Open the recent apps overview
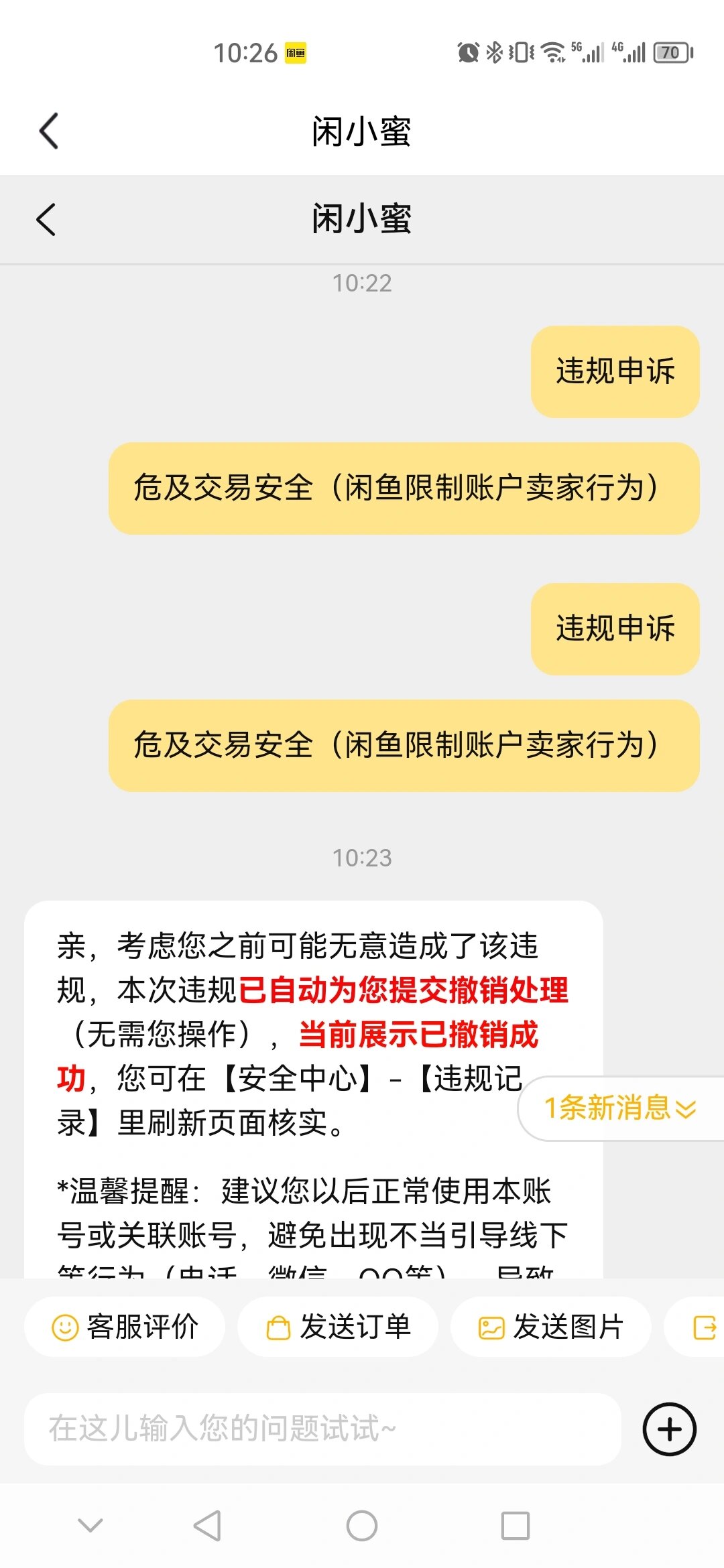The height and width of the screenshot is (1568, 724). pos(516,1526)
